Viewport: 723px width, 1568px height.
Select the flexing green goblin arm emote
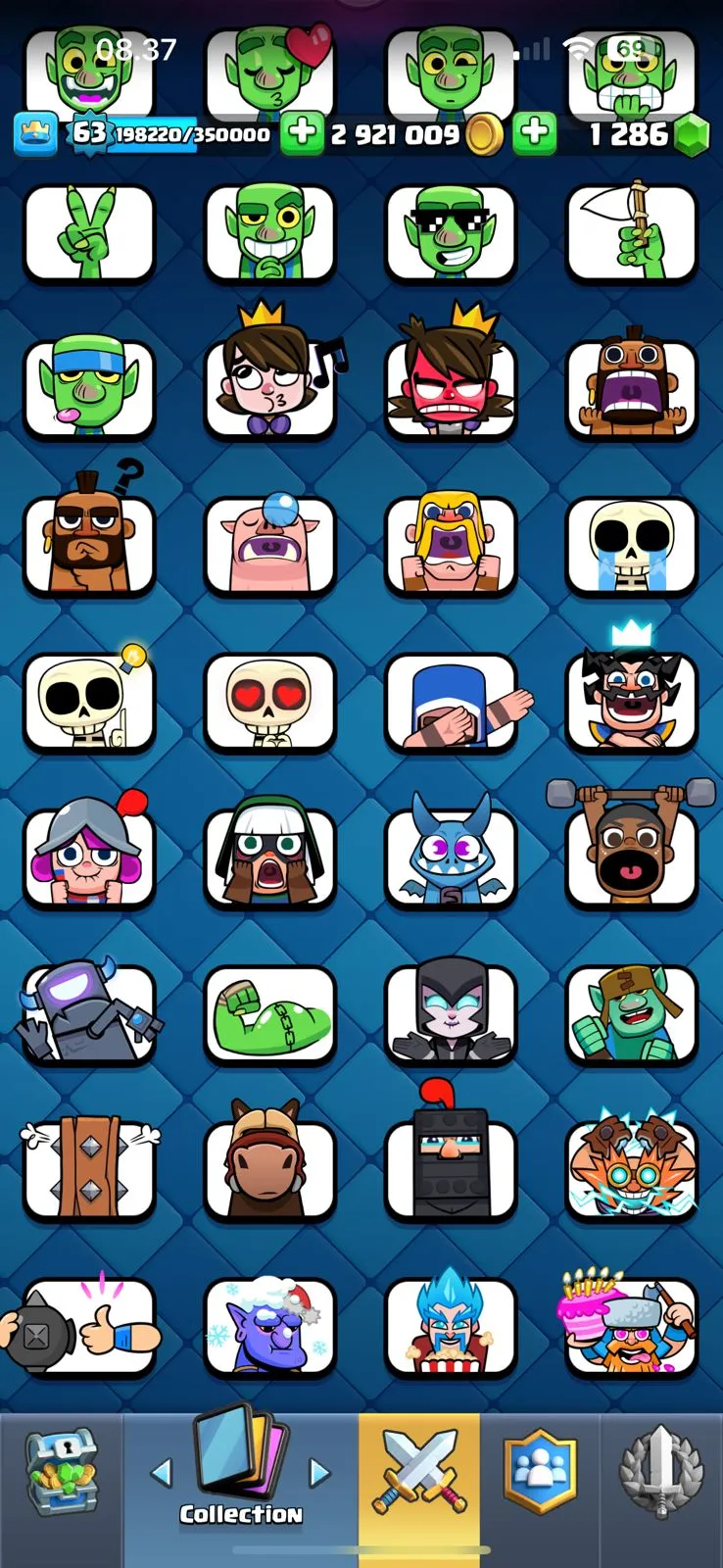click(x=269, y=1015)
